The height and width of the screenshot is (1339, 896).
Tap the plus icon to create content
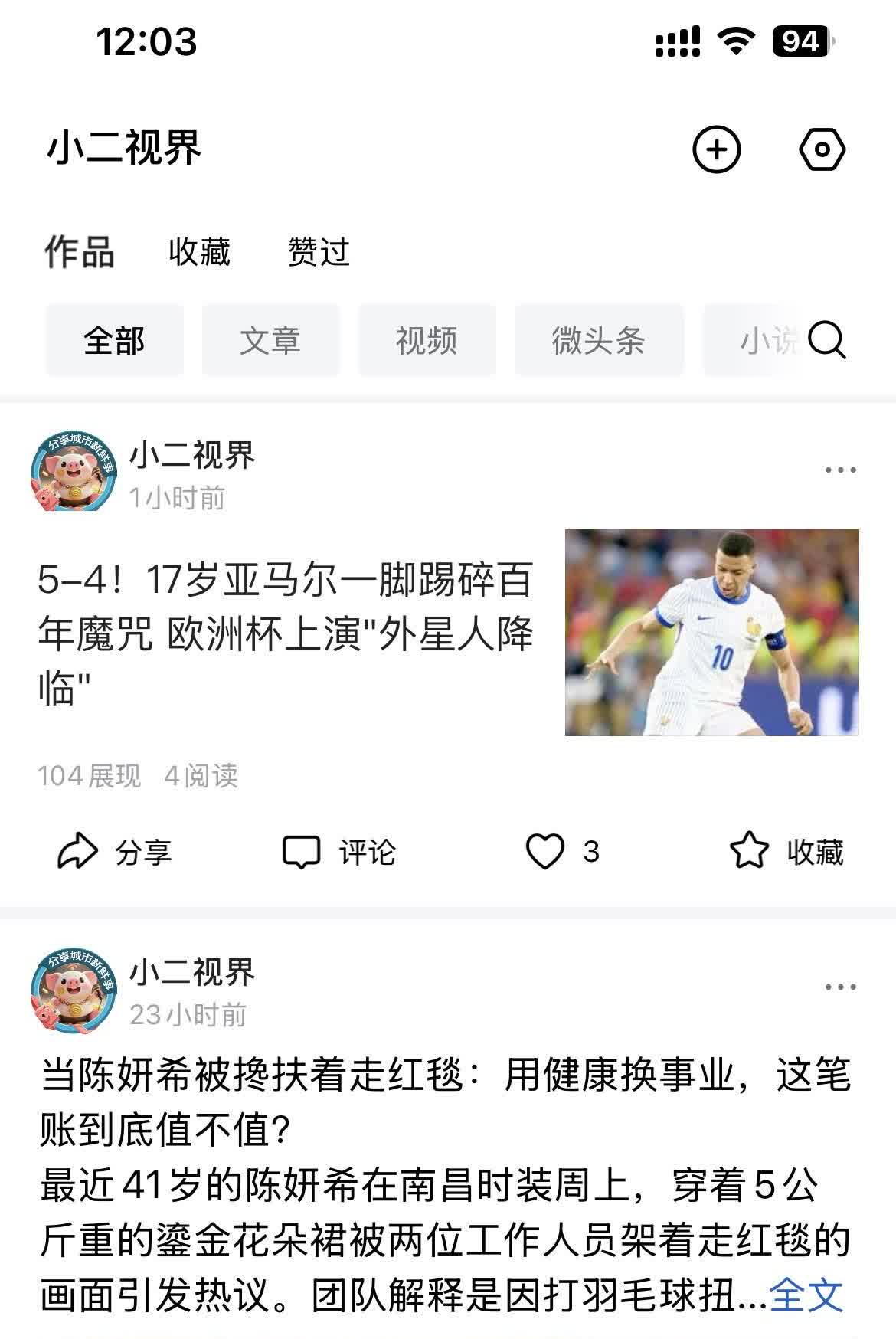click(716, 149)
